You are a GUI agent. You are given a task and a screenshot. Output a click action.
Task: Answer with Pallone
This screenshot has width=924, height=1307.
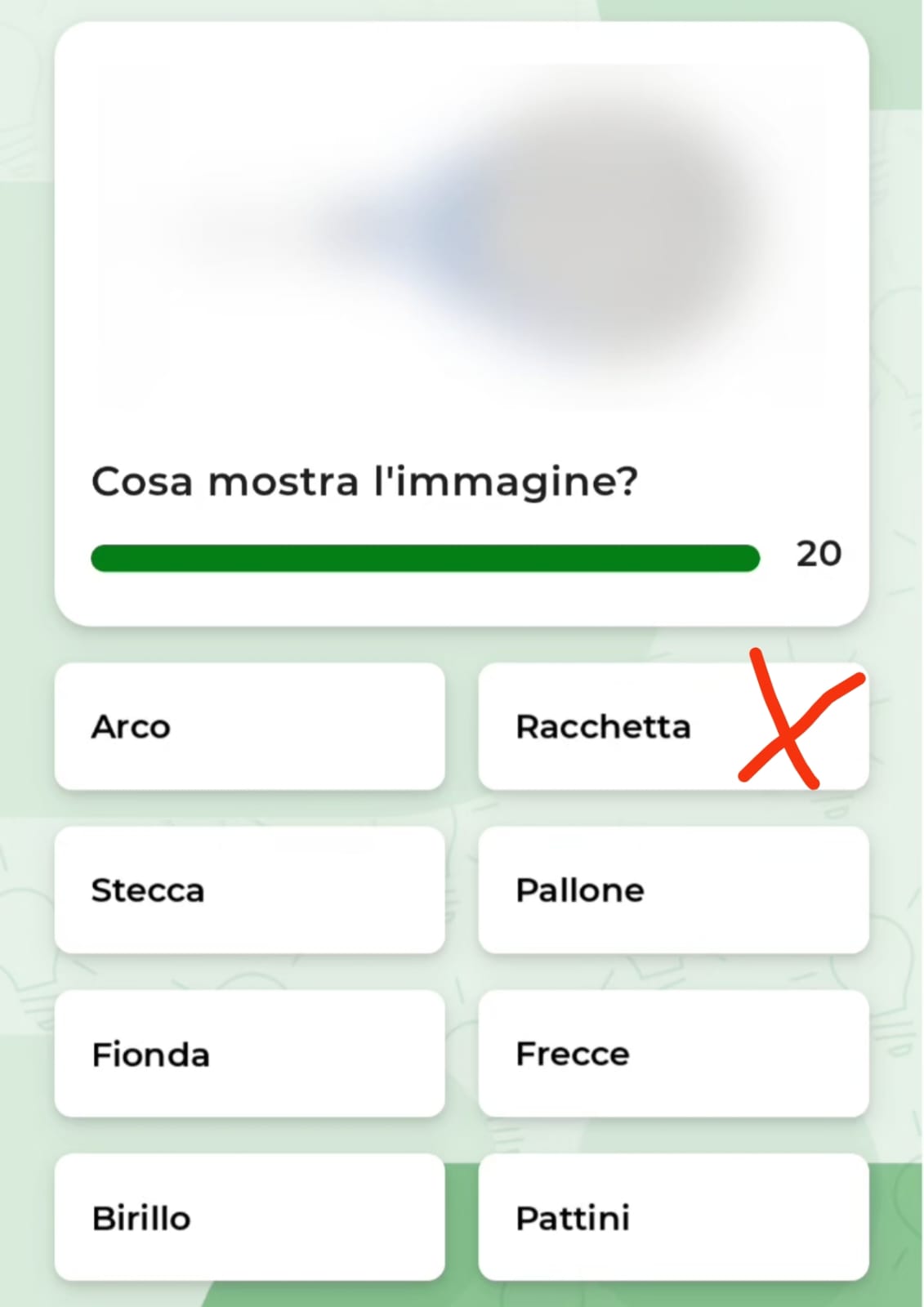click(673, 890)
